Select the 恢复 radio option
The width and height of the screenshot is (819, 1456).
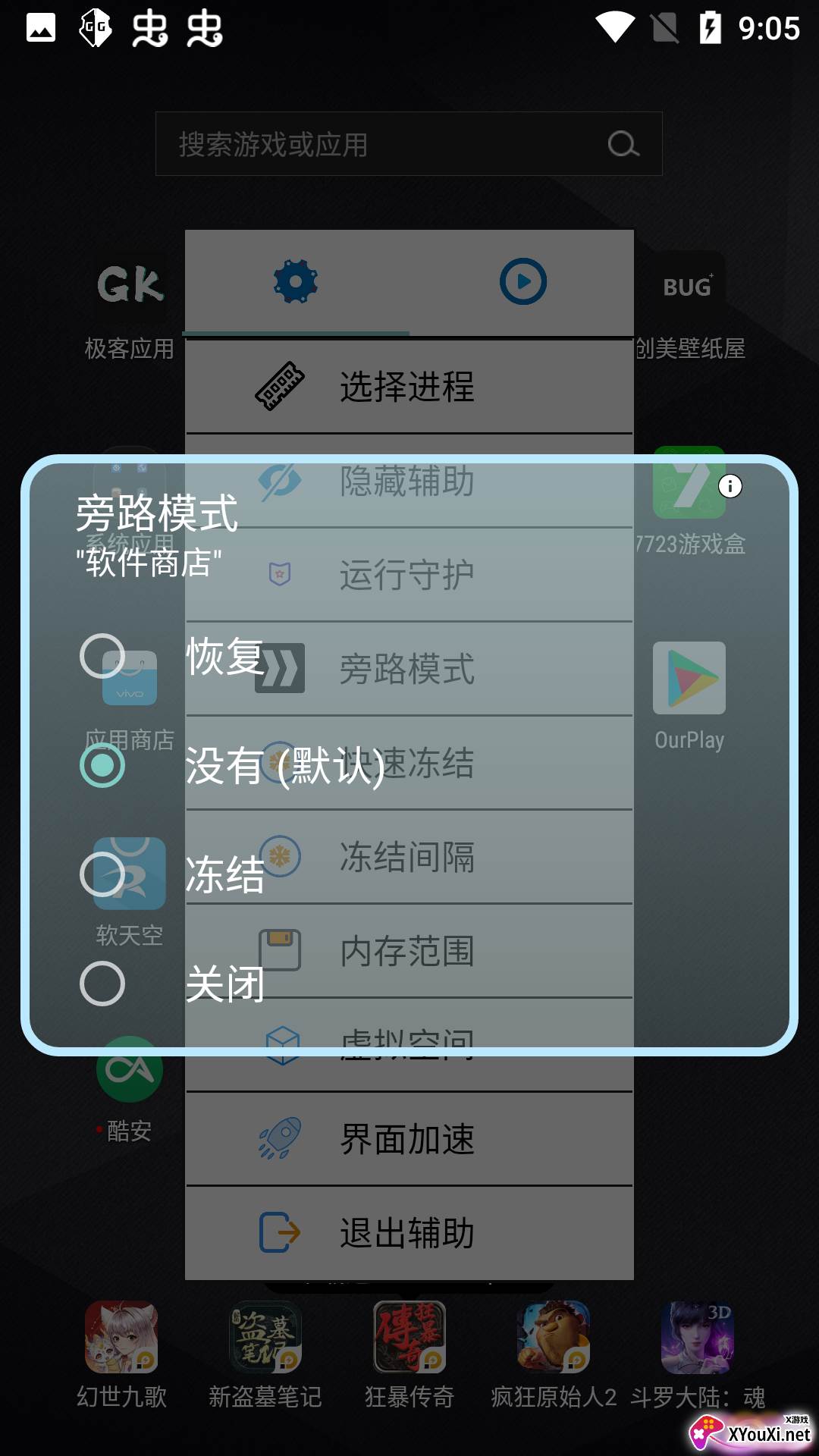[102, 656]
